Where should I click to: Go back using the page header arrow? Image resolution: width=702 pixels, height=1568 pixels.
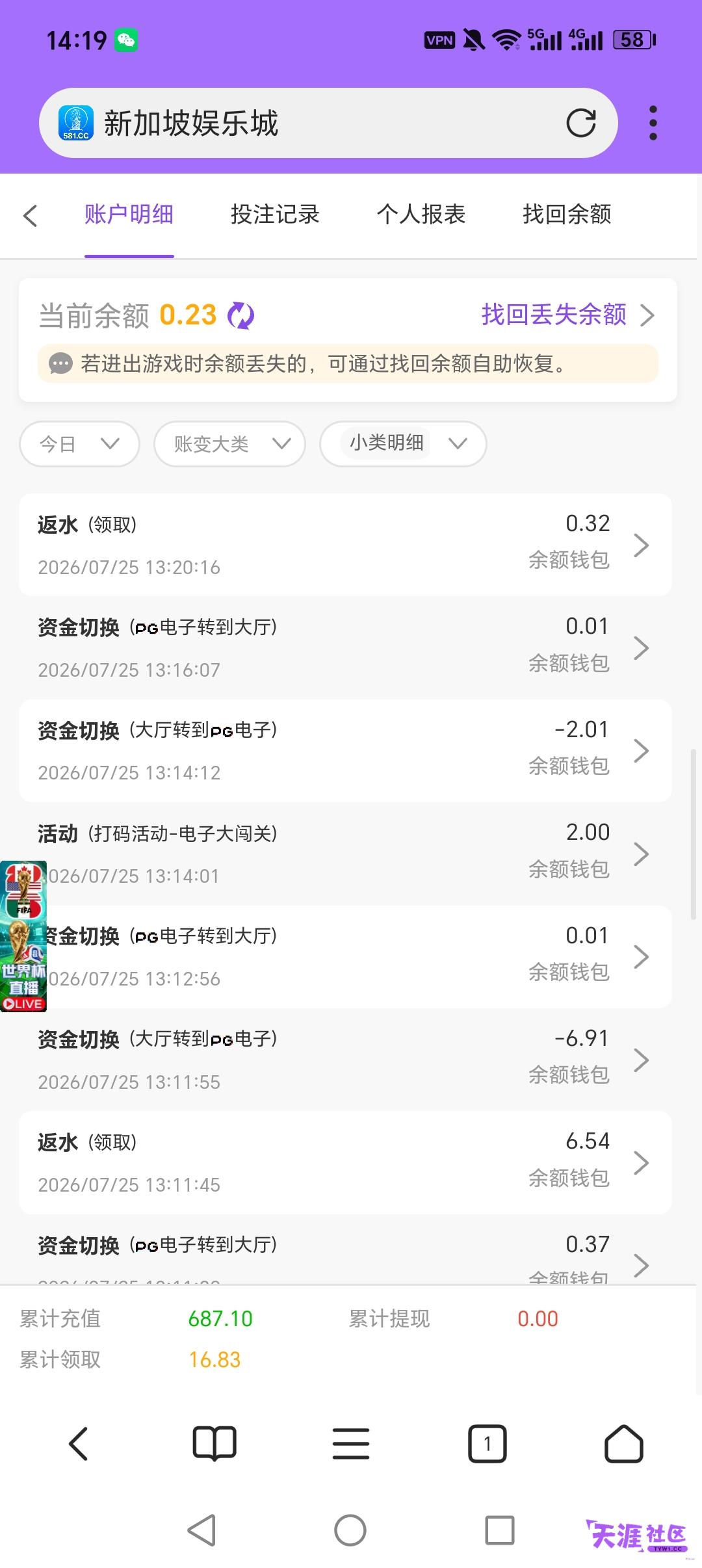point(30,215)
